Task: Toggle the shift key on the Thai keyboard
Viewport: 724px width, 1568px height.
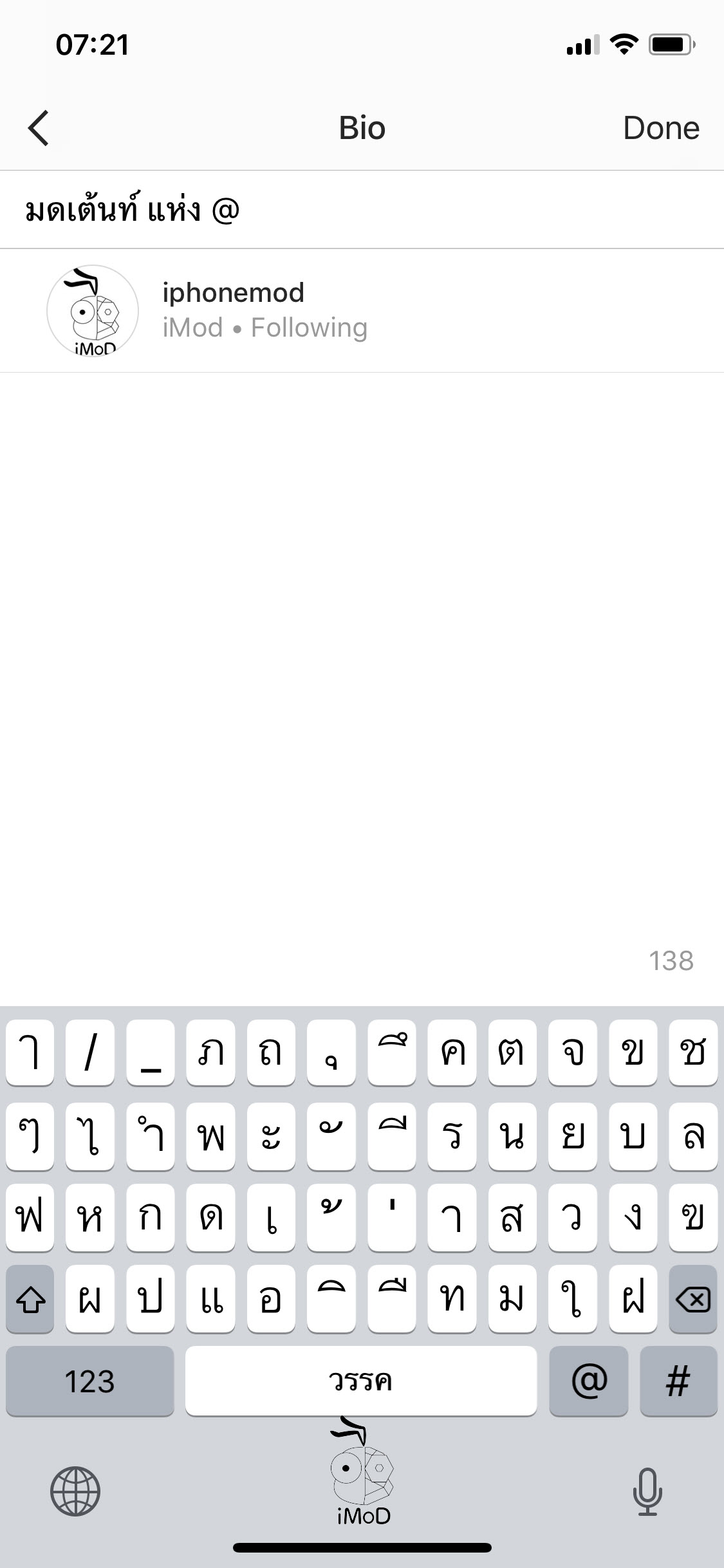Action: 30,1300
